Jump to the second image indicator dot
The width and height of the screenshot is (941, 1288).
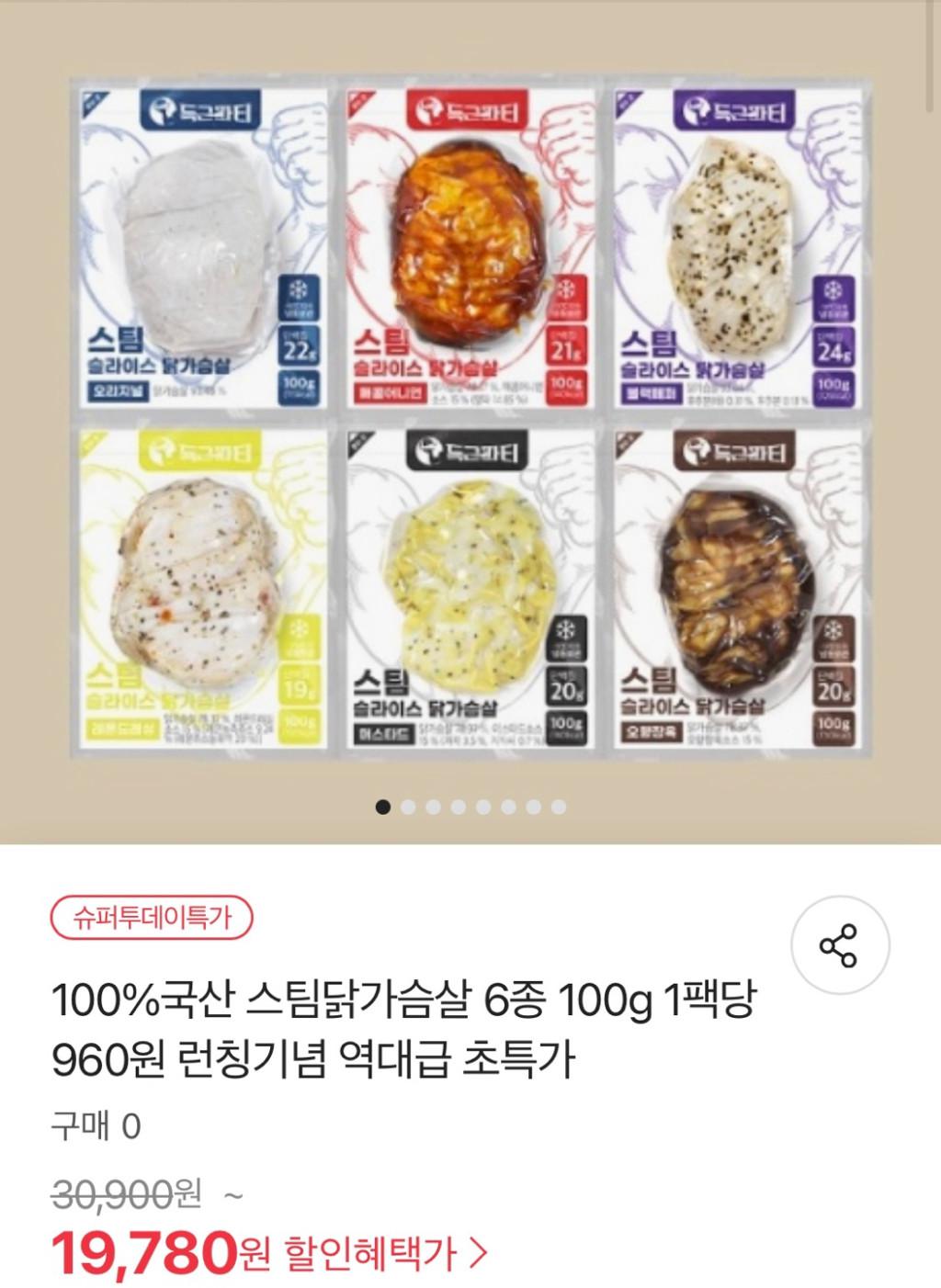click(409, 808)
